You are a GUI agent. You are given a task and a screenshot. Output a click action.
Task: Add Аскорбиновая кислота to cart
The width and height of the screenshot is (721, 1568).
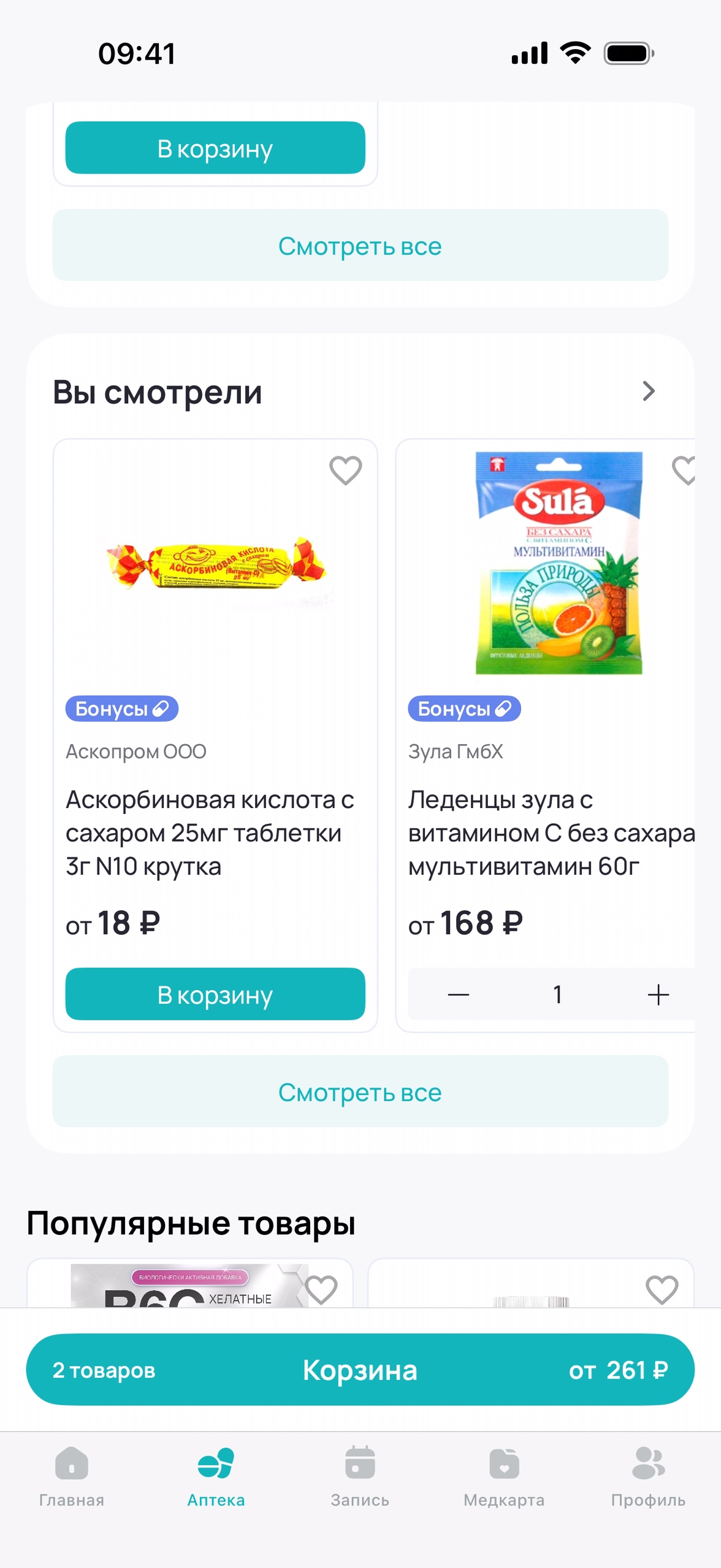pyautogui.click(x=215, y=994)
